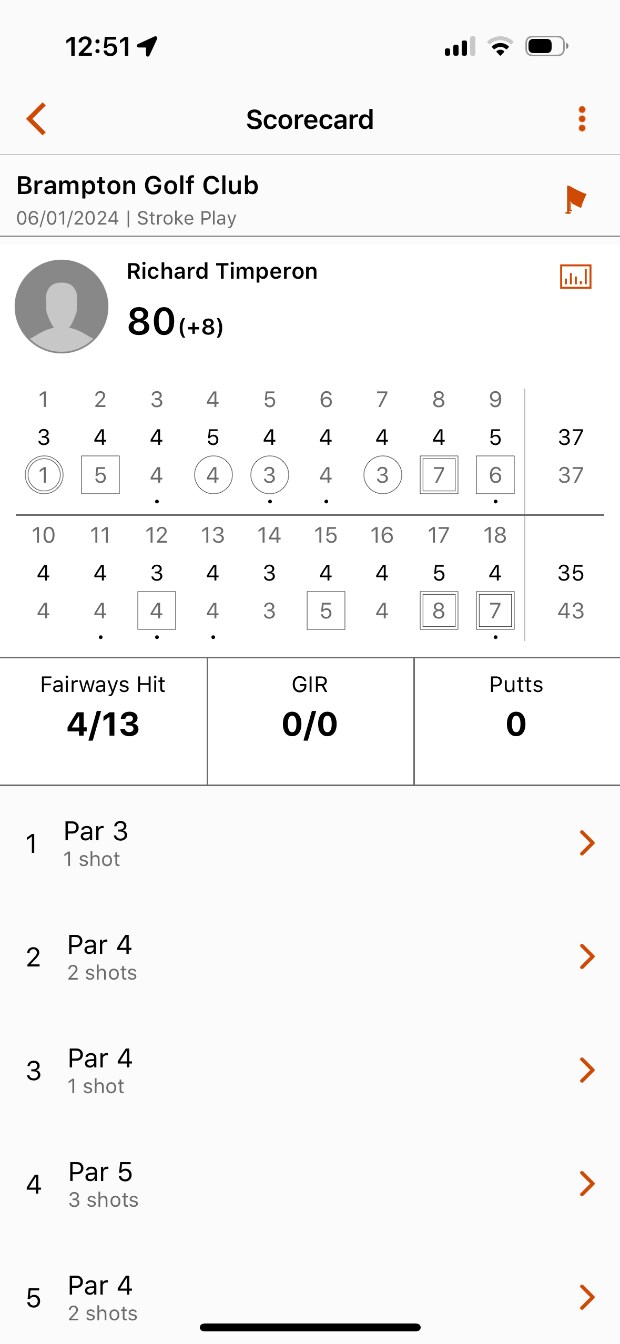Select the hole 3 row
This screenshot has height=1344, width=620.
pyautogui.click(x=310, y=1071)
